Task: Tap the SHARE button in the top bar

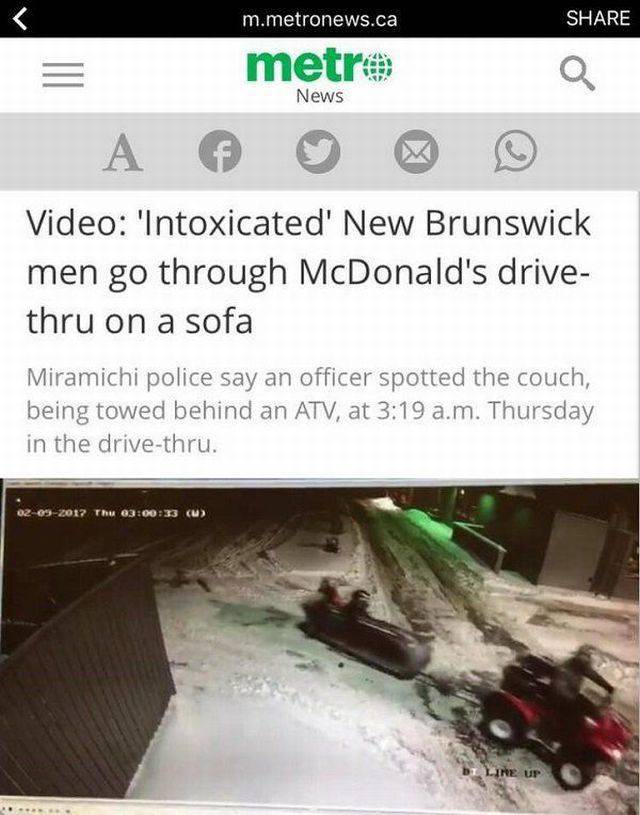Action: pyautogui.click(x=597, y=18)
